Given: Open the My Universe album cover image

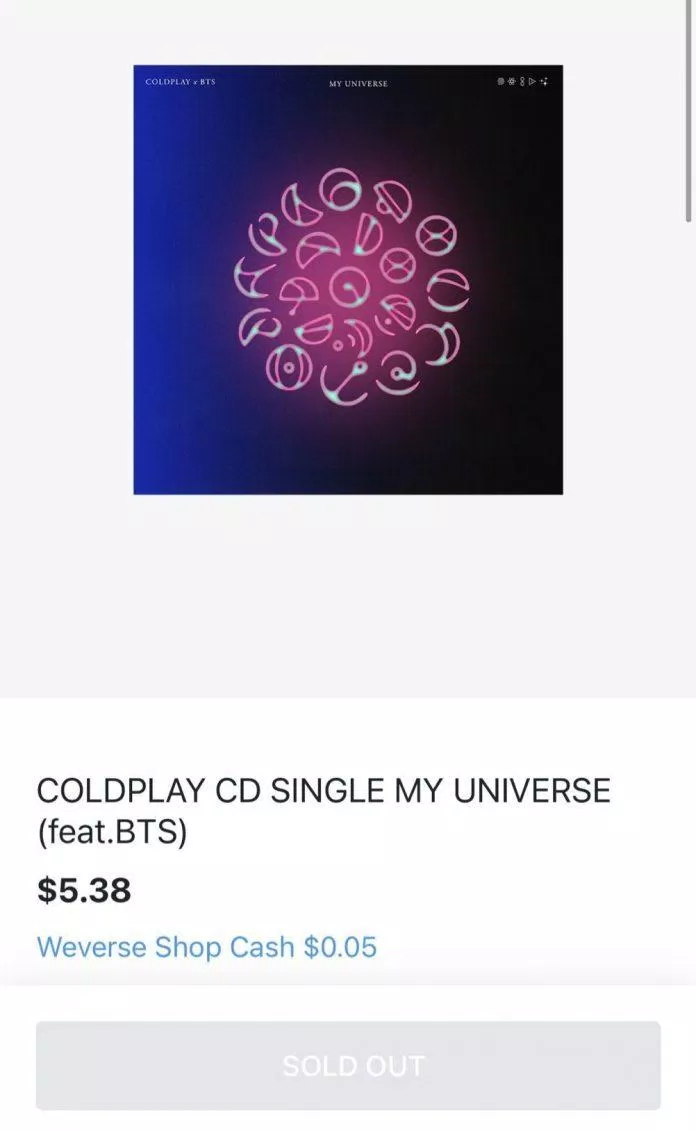Looking at the screenshot, I should [348, 280].
